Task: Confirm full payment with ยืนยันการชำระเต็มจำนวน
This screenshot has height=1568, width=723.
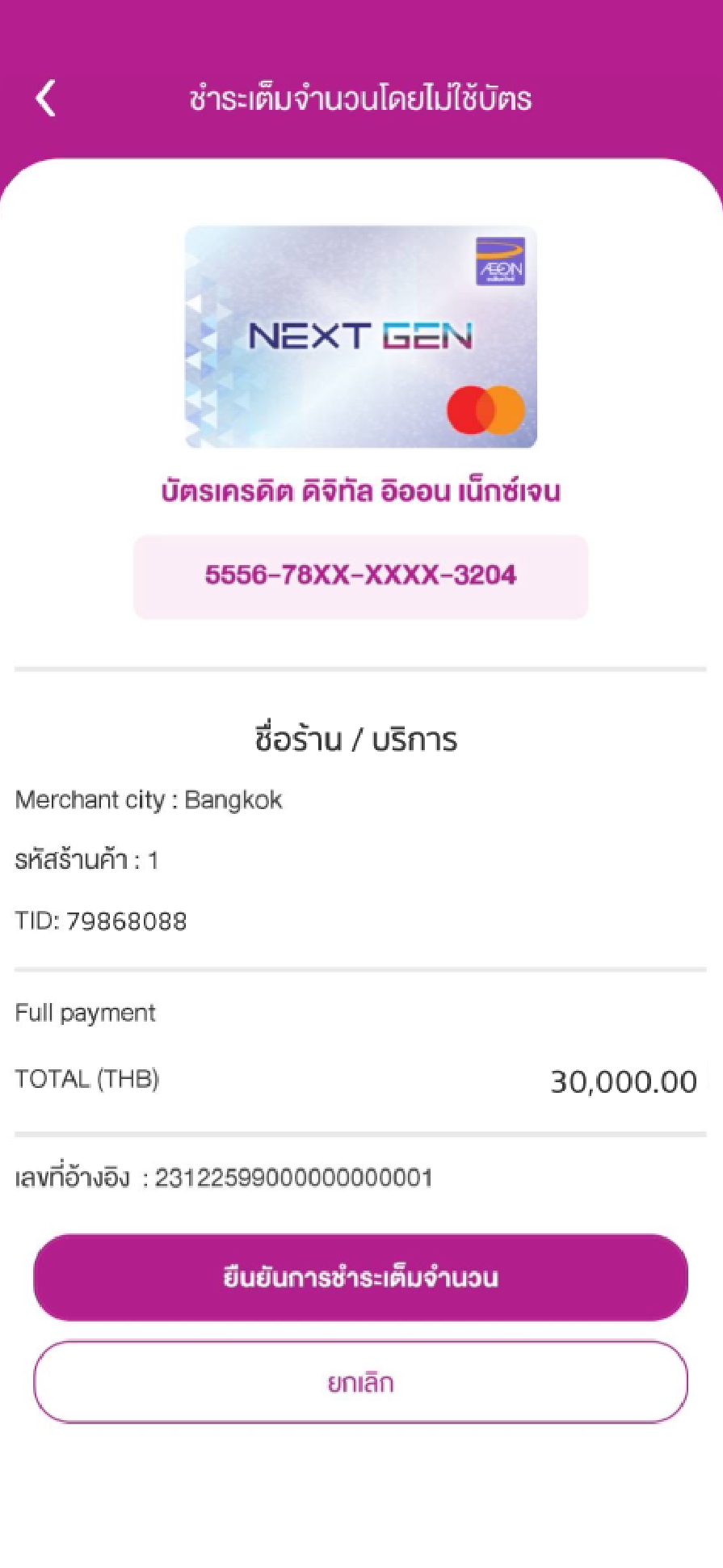Action: pos(360,1278)
